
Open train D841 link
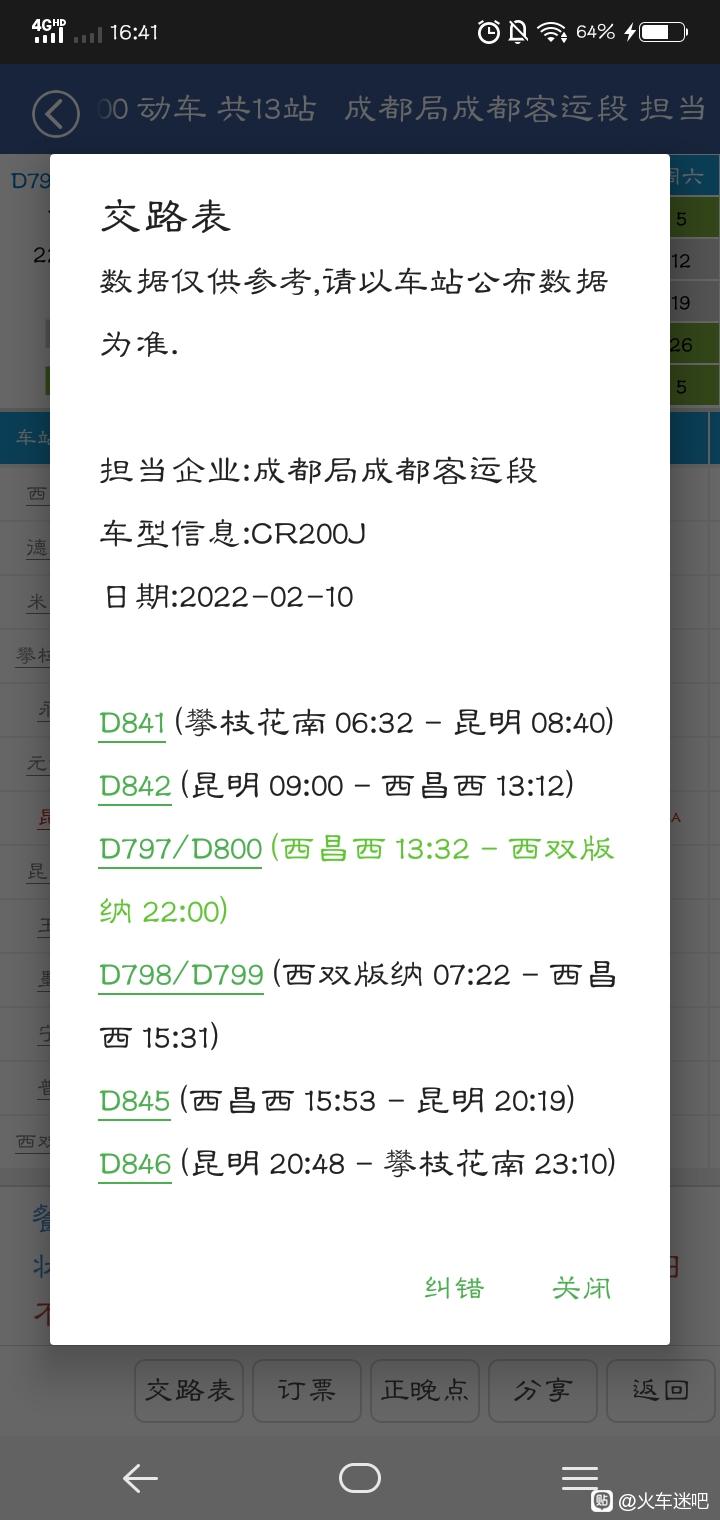click(132, 723)
